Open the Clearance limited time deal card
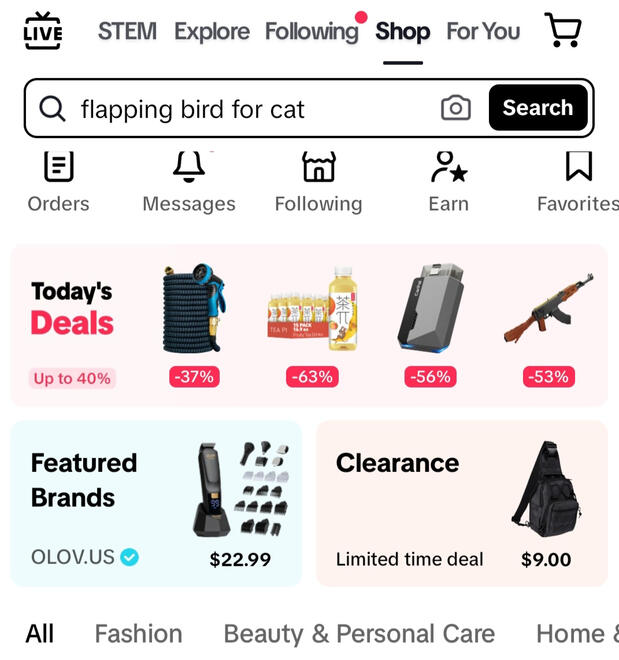The width and height of the screenshot is (619, 660). 461,503
